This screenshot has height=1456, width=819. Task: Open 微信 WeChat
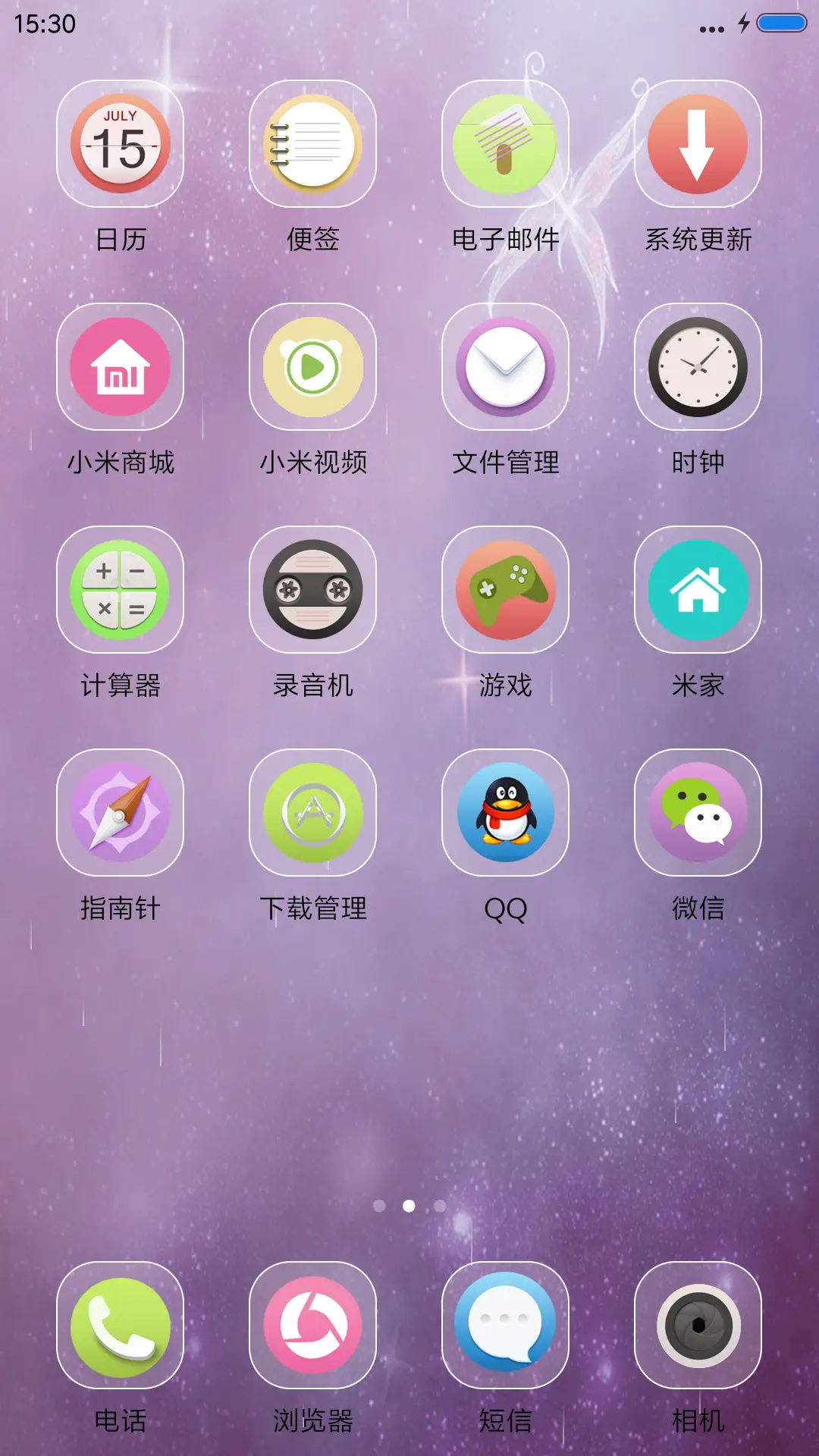[698, 813]
